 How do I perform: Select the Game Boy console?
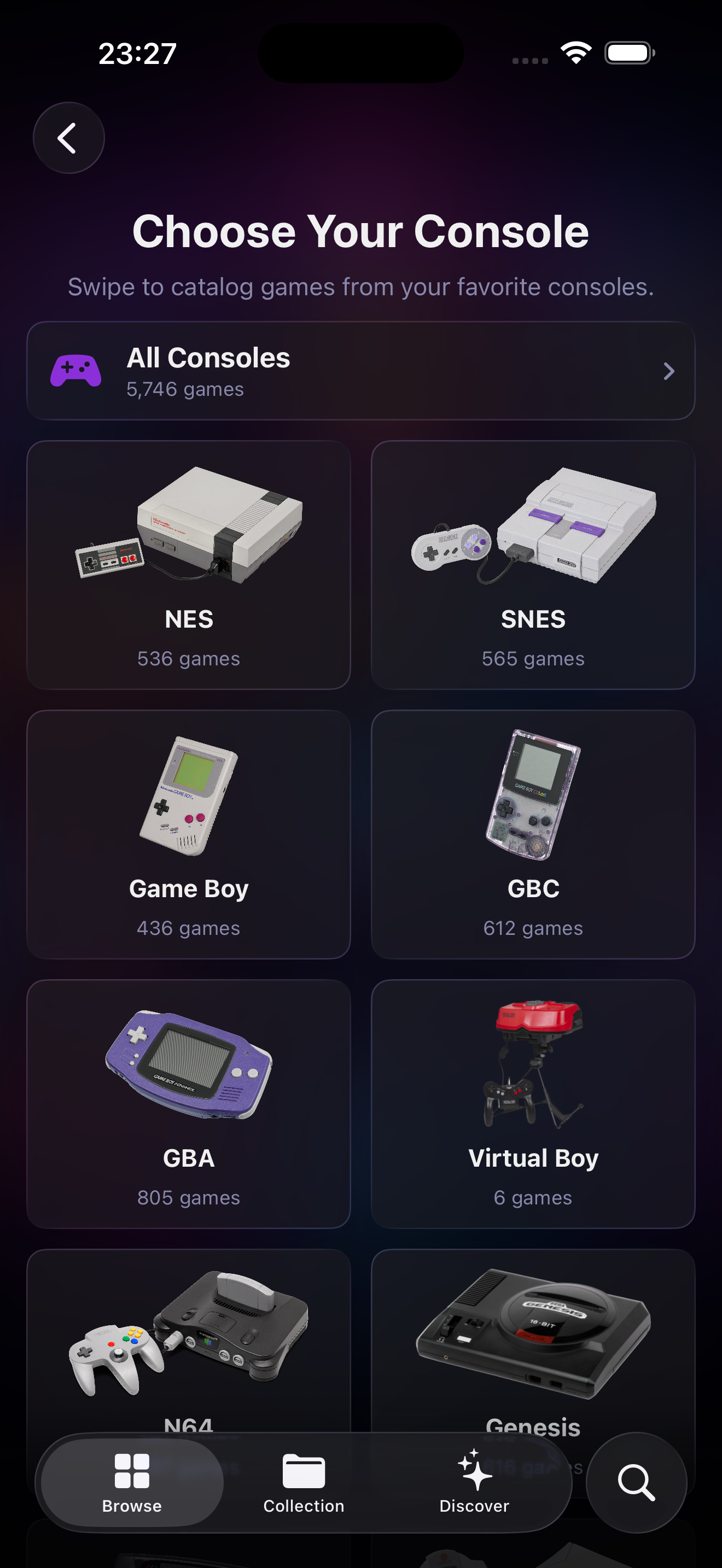188,834
